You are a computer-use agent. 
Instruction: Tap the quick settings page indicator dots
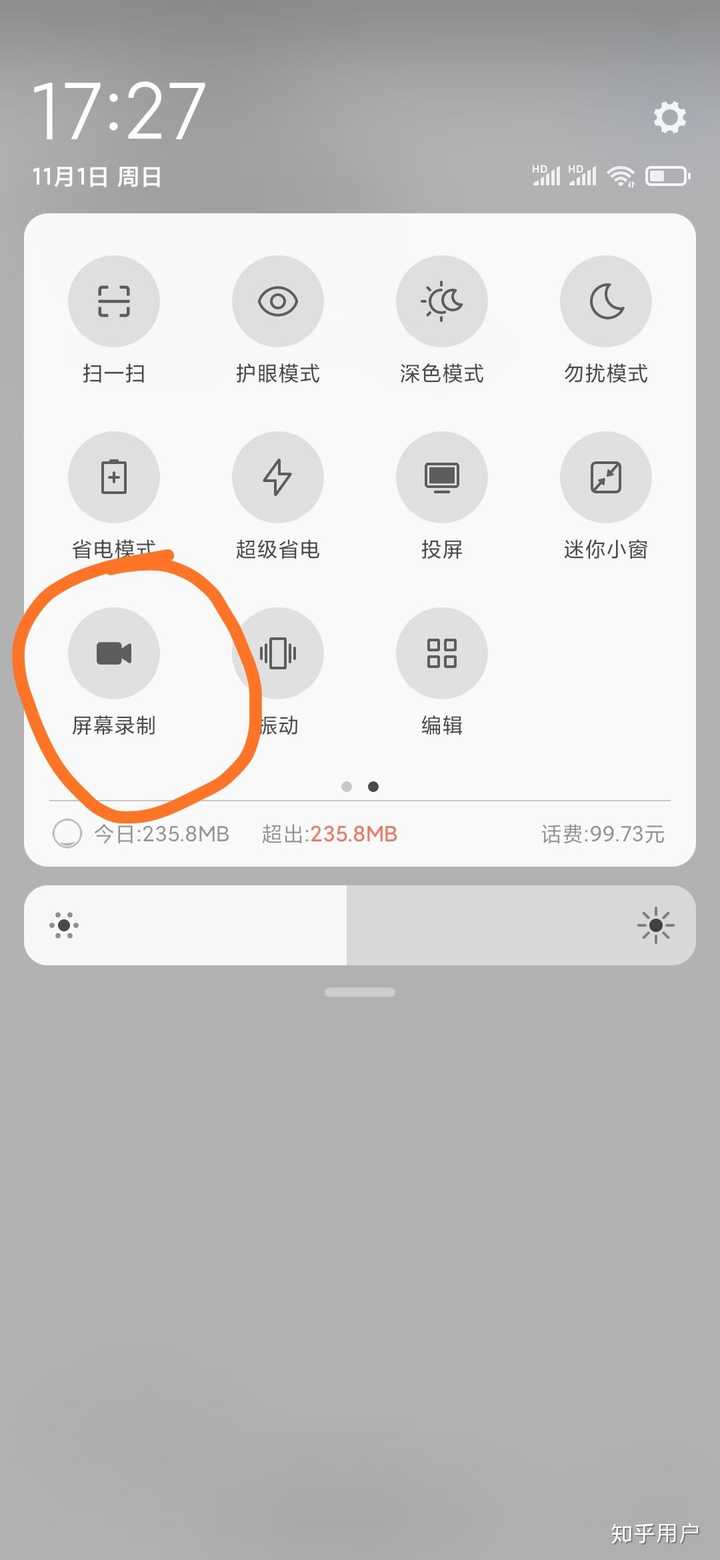pos(360,787)
